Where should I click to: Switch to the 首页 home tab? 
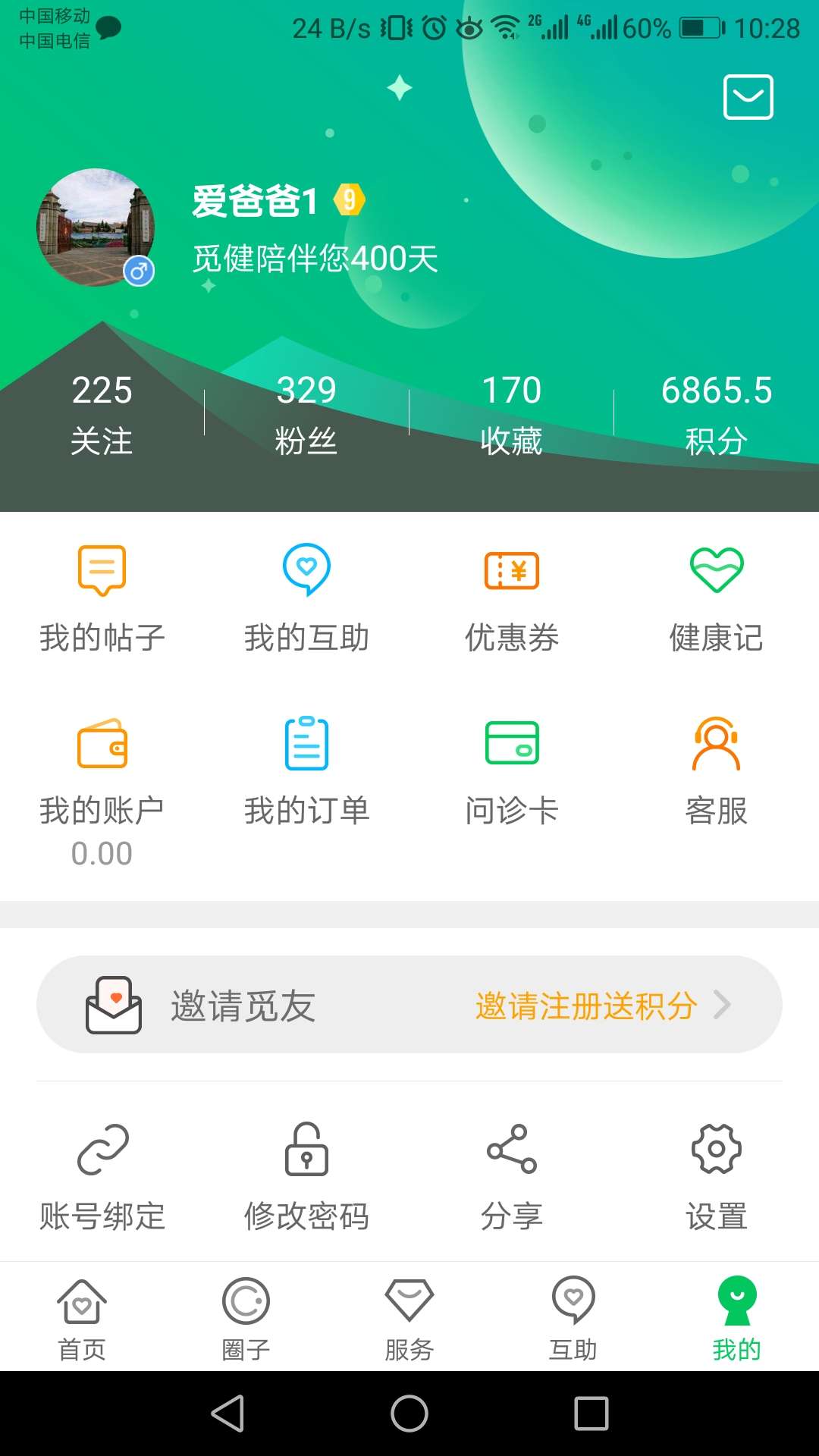tap(82, 1316)
